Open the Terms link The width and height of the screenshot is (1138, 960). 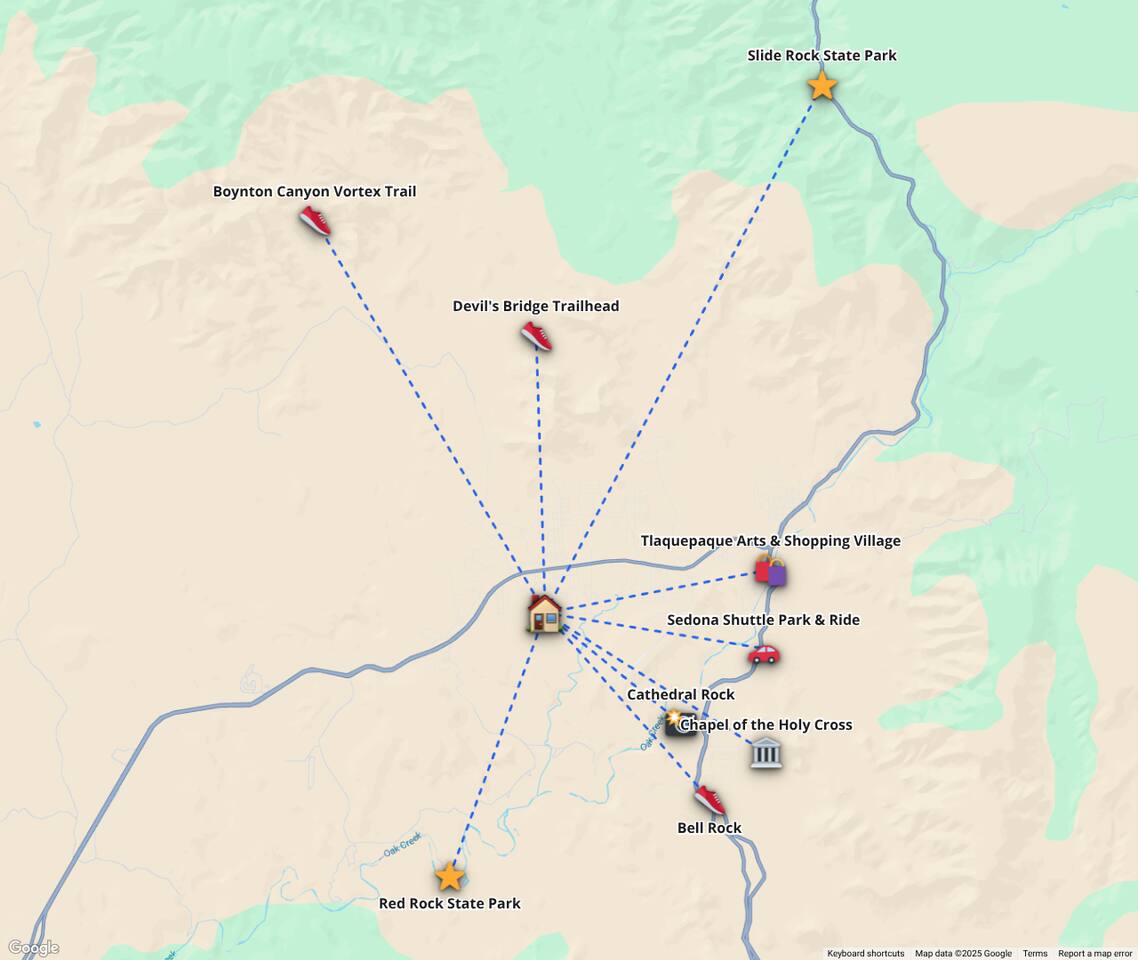click(1035, 953)
